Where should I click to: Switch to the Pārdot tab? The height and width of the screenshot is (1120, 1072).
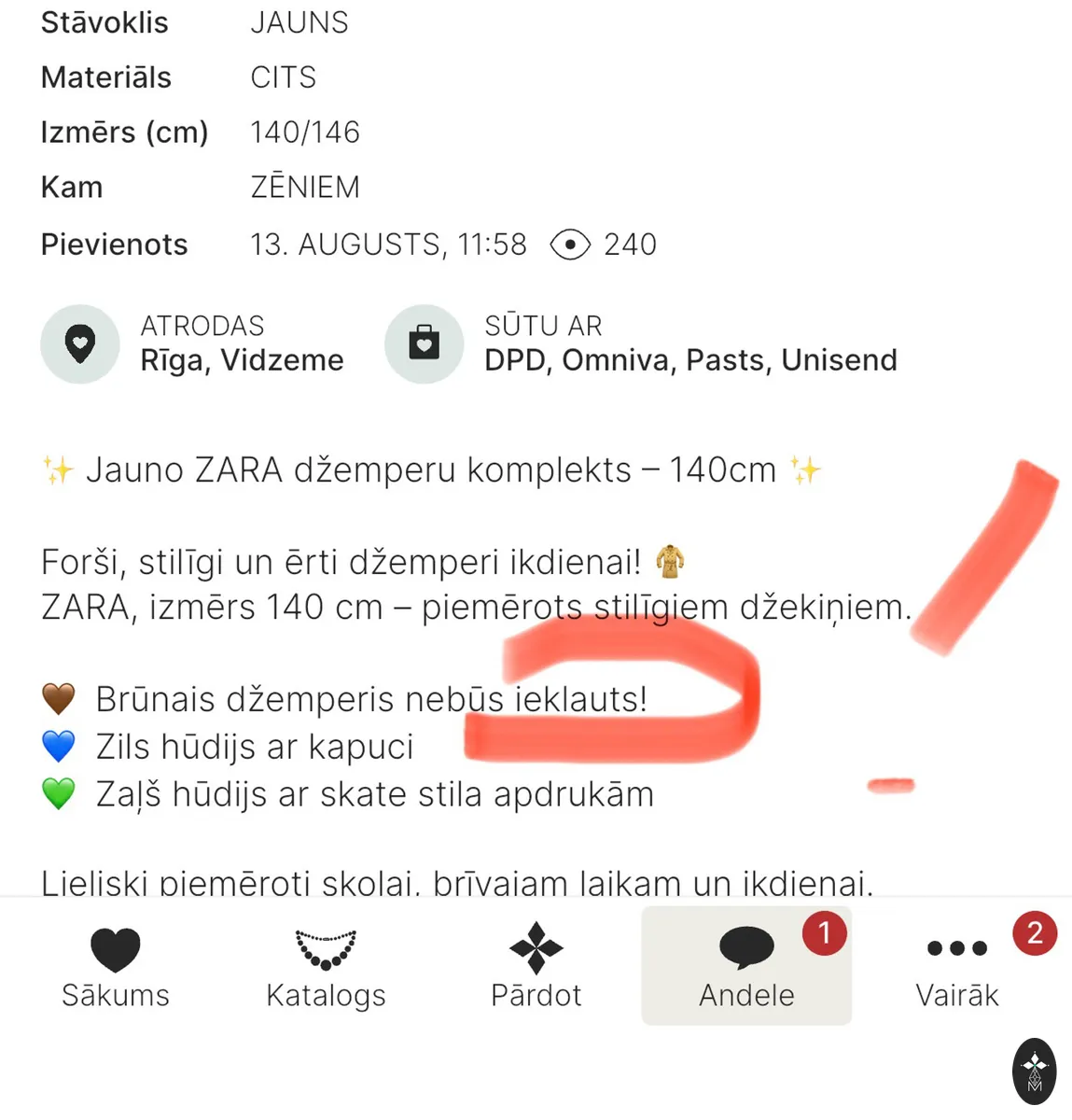pyautogui.click(x=536, y=967)
